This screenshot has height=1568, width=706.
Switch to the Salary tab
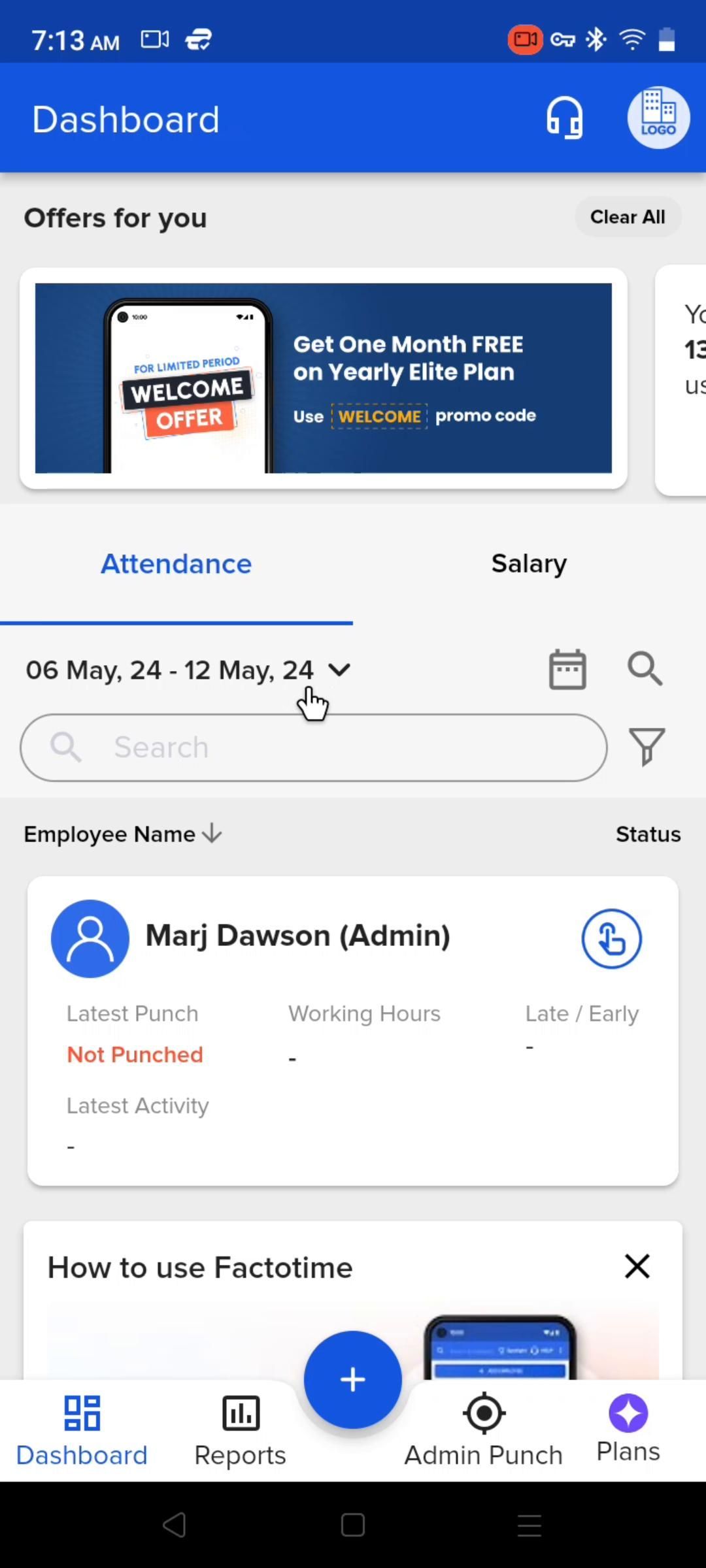point(529,564)
